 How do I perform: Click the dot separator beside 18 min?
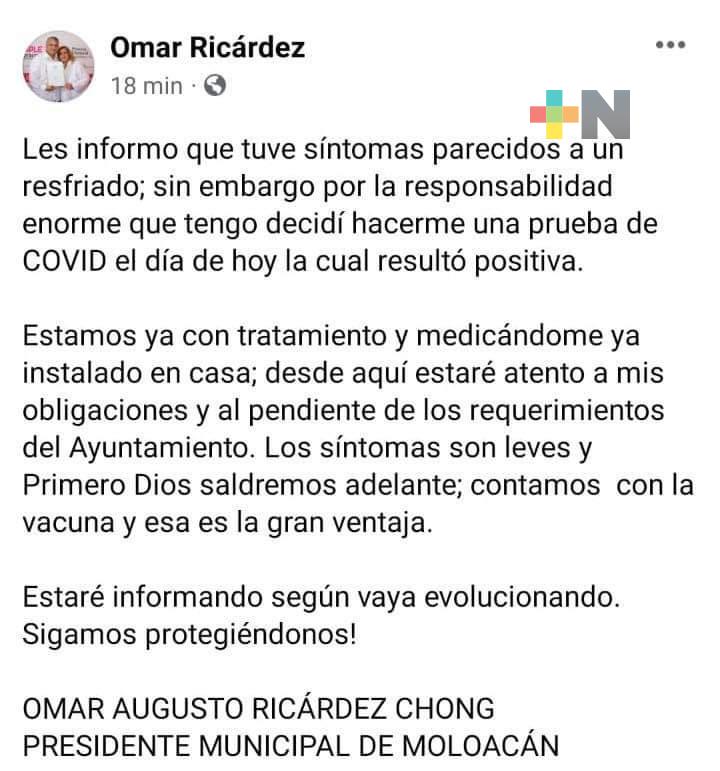(x=192, y=85)
